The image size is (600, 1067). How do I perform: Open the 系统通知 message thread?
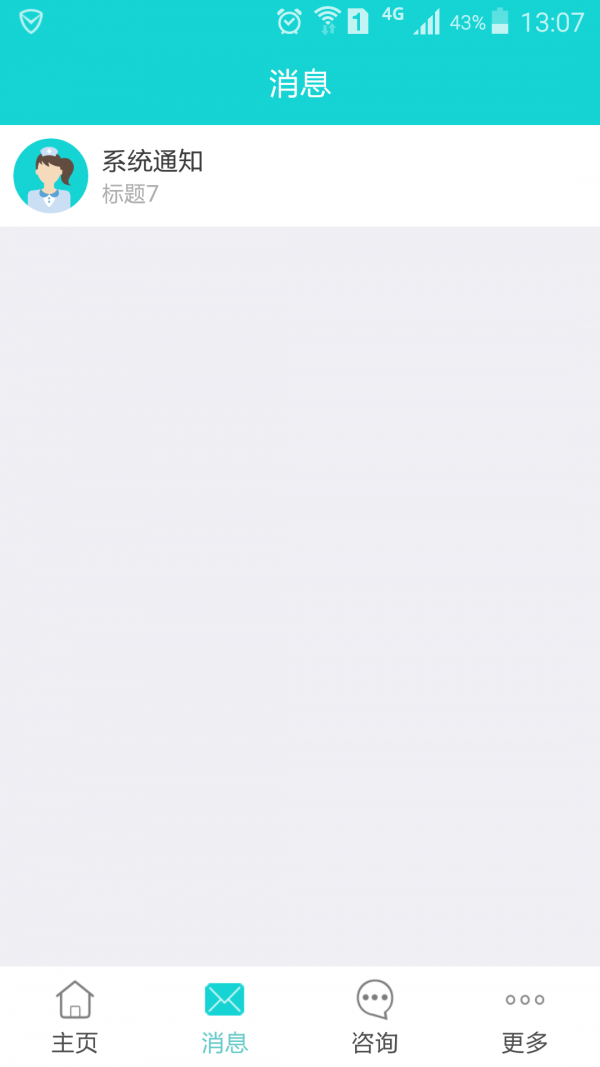tap(300, 176)
